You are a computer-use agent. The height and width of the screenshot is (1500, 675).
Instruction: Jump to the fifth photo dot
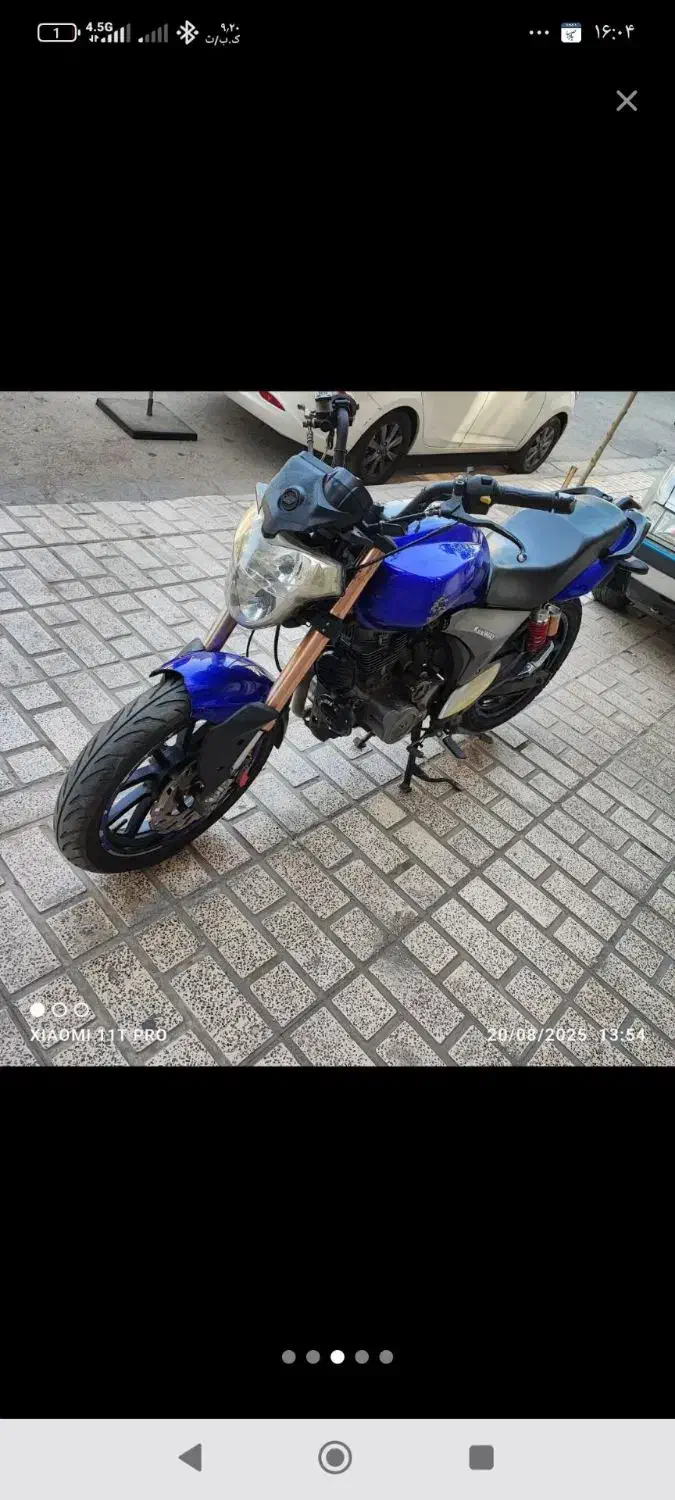[386, 1357]
